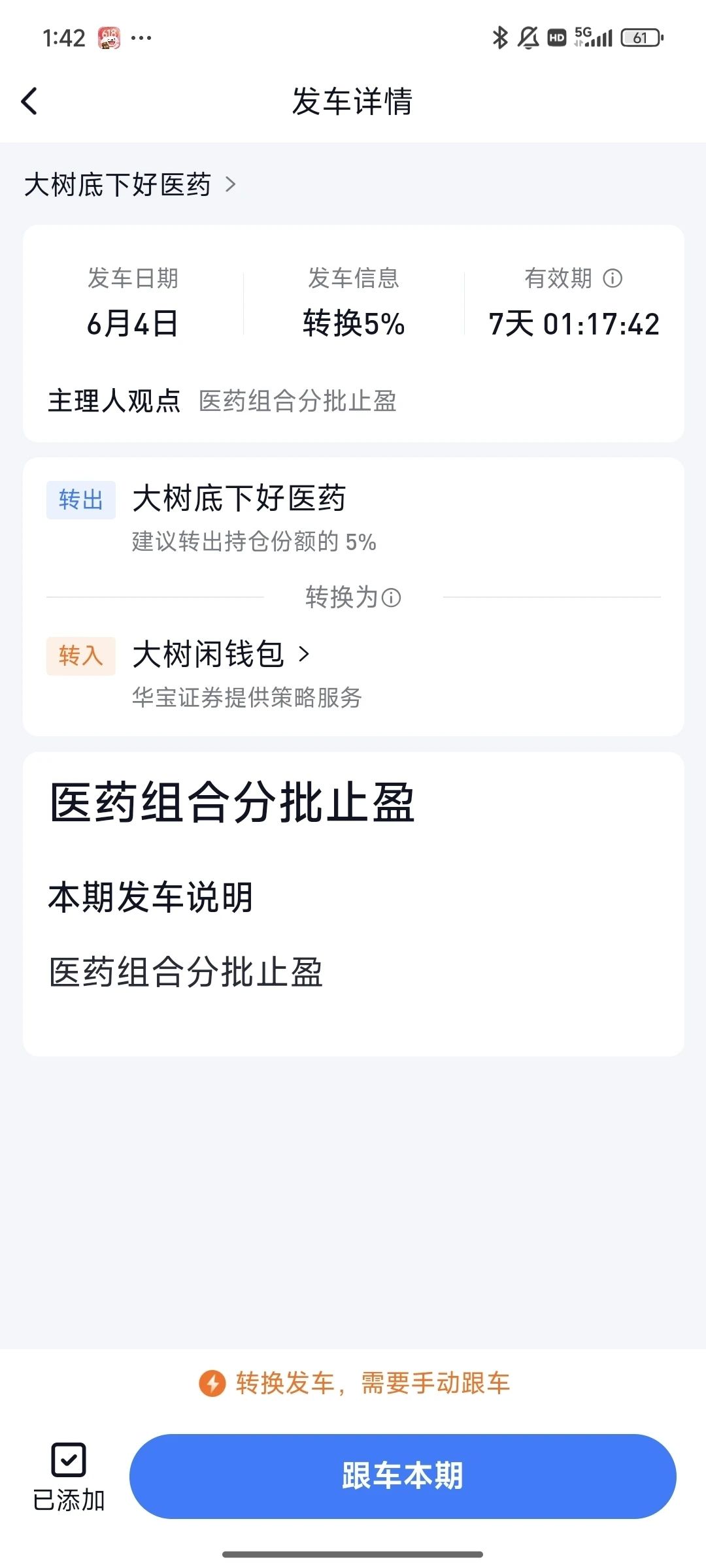Tap the 跟车本期 button
Image resolution: width=706 pixels, height=1568 pixels.
(403, 1476)
